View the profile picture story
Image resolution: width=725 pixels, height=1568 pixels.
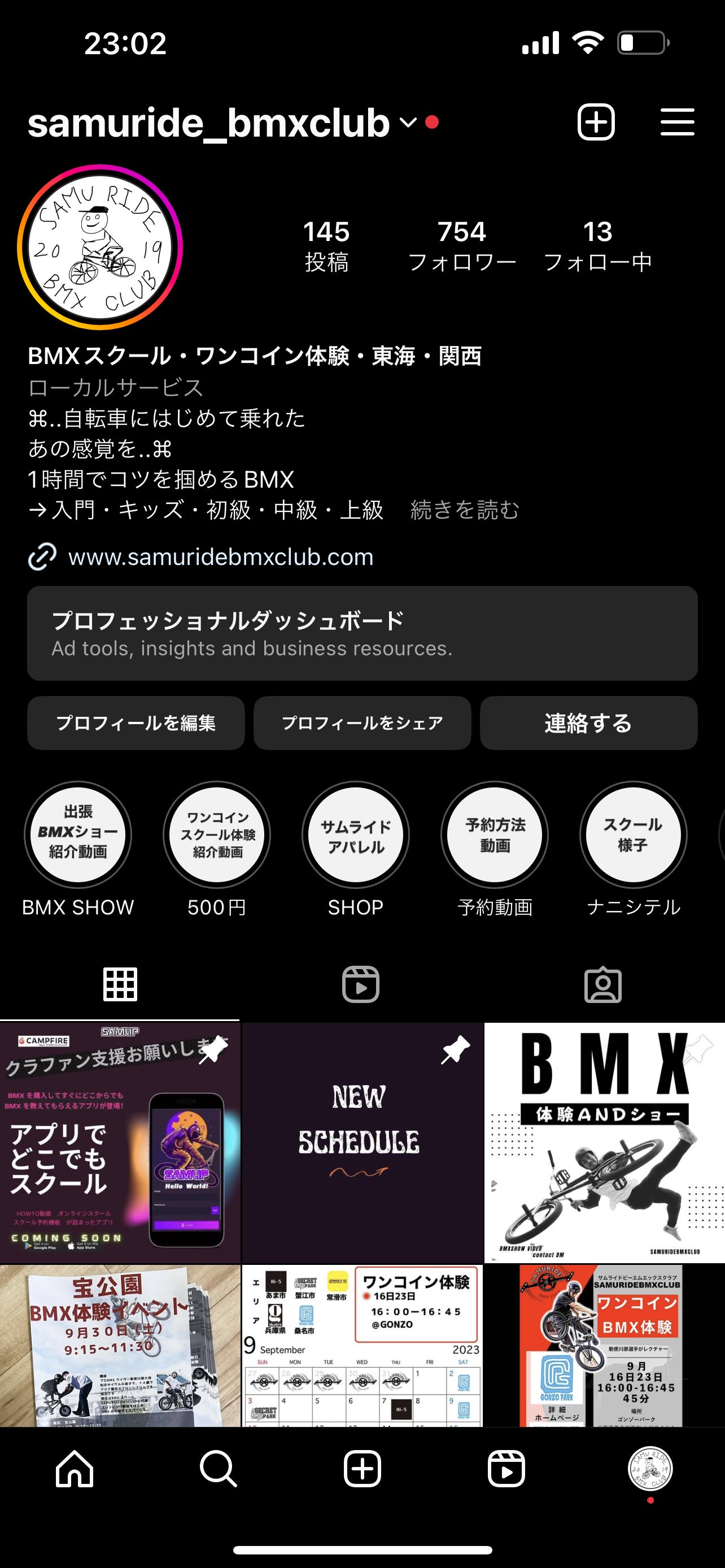tap(101, 247)
